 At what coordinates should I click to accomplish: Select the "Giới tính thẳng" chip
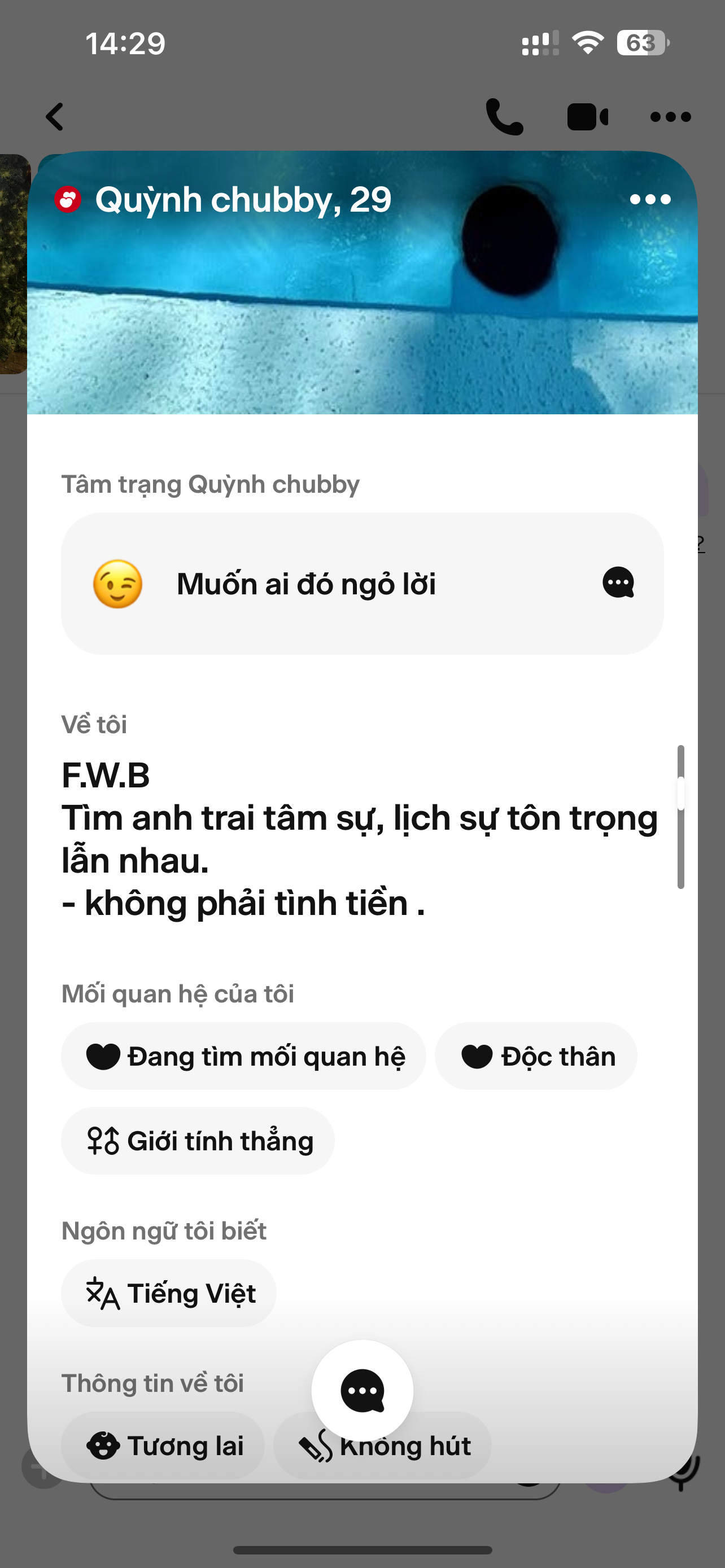[198, 1141]
